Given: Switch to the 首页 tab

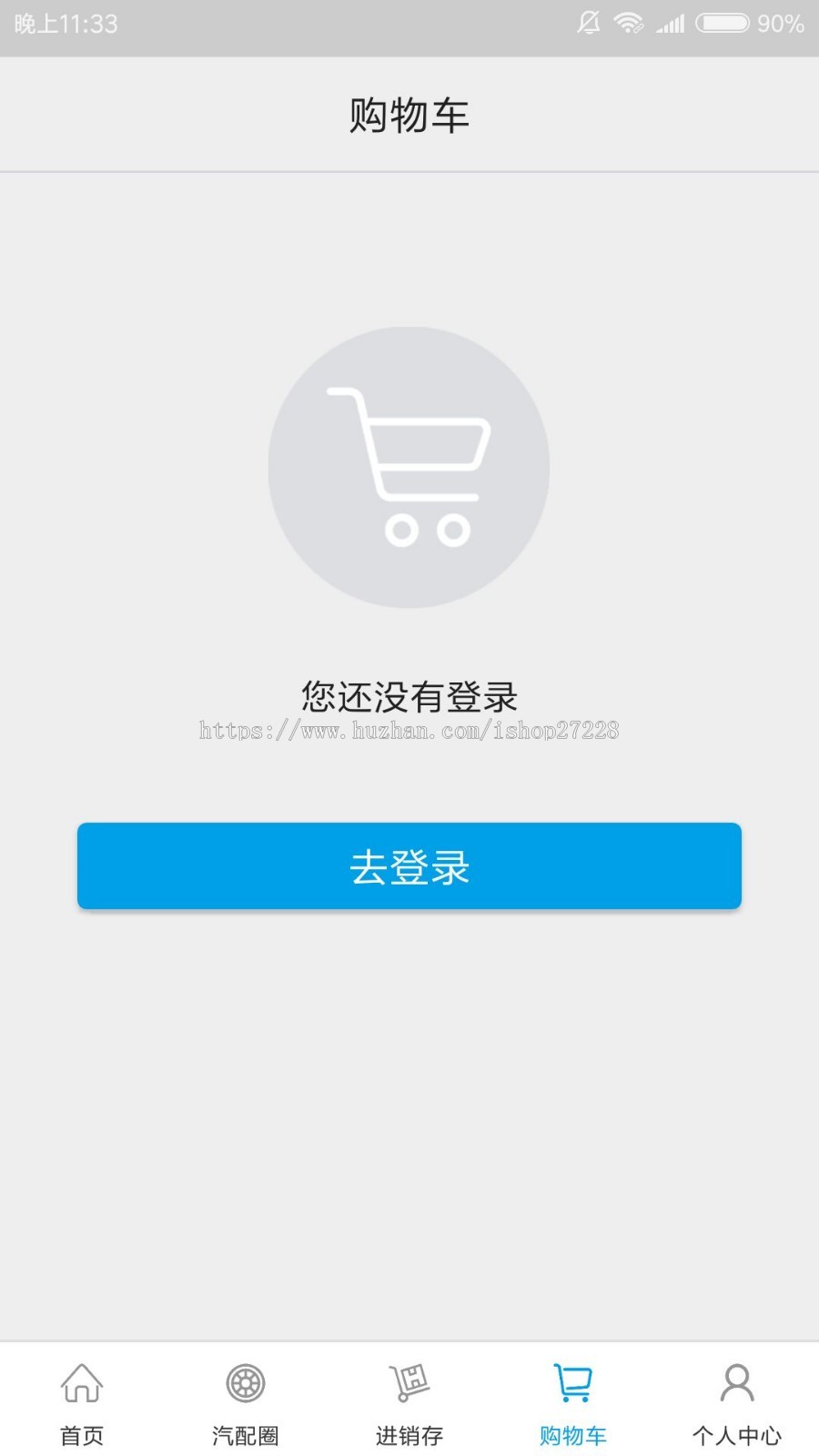Looking at the screenshot, I should pos(82,1436).
